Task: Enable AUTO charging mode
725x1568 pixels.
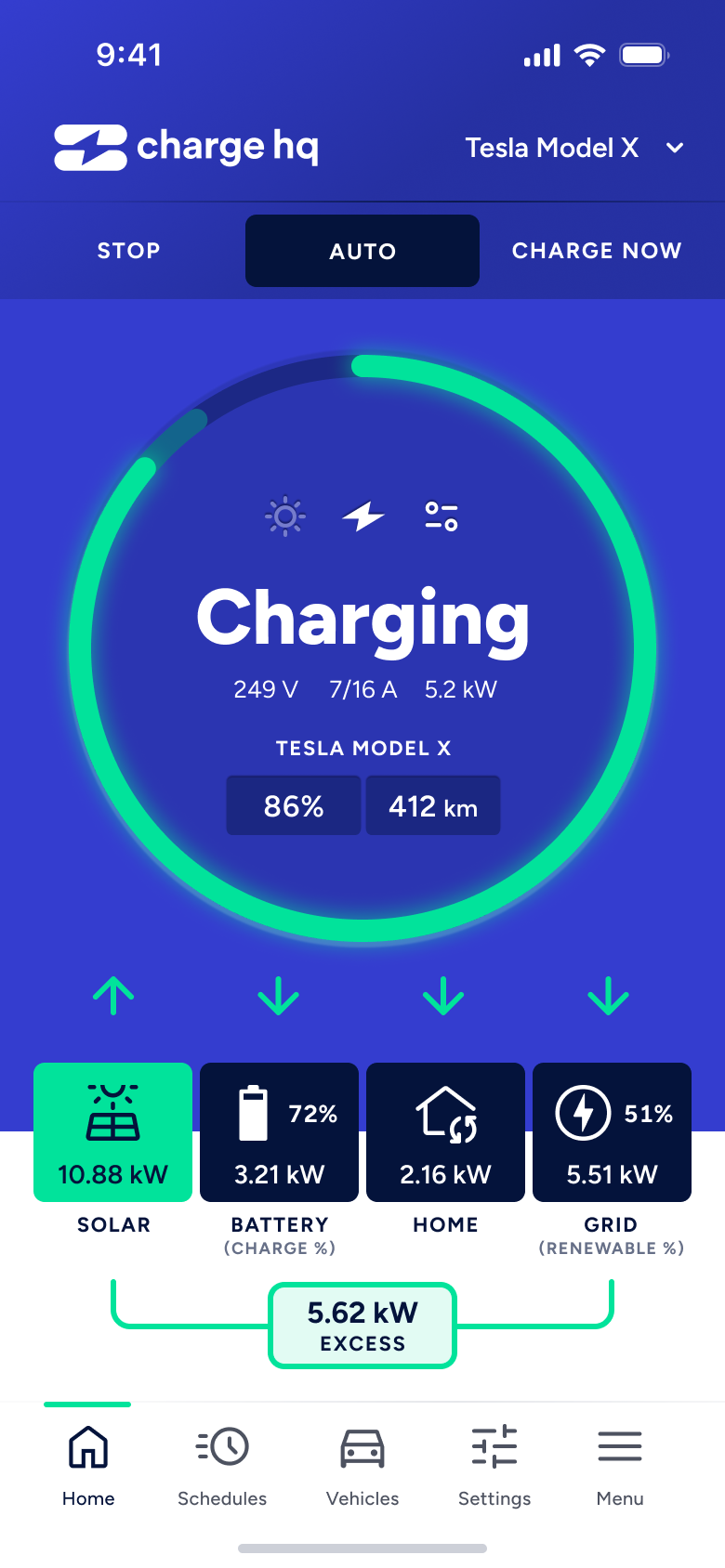Action: click(362, 250)
